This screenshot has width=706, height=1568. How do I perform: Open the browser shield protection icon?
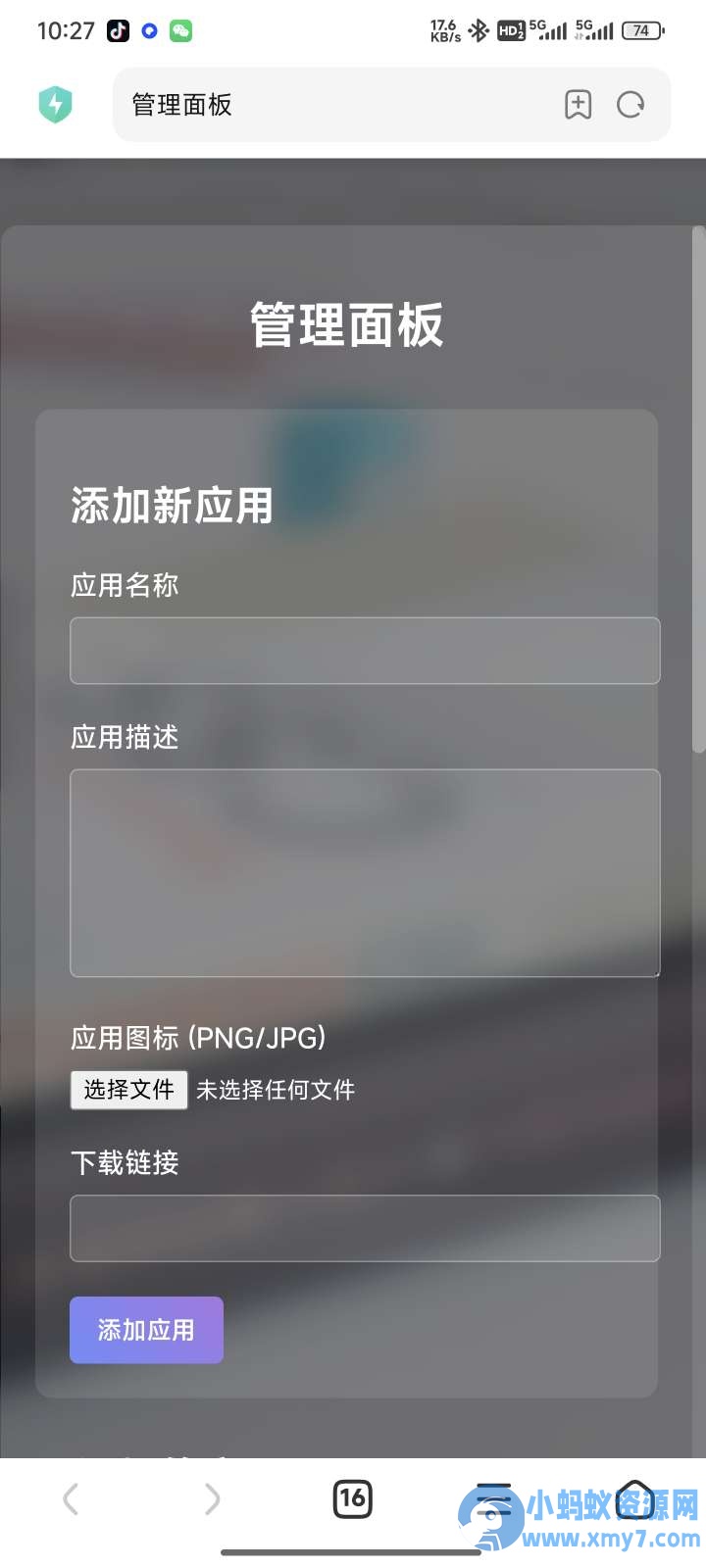56,105
